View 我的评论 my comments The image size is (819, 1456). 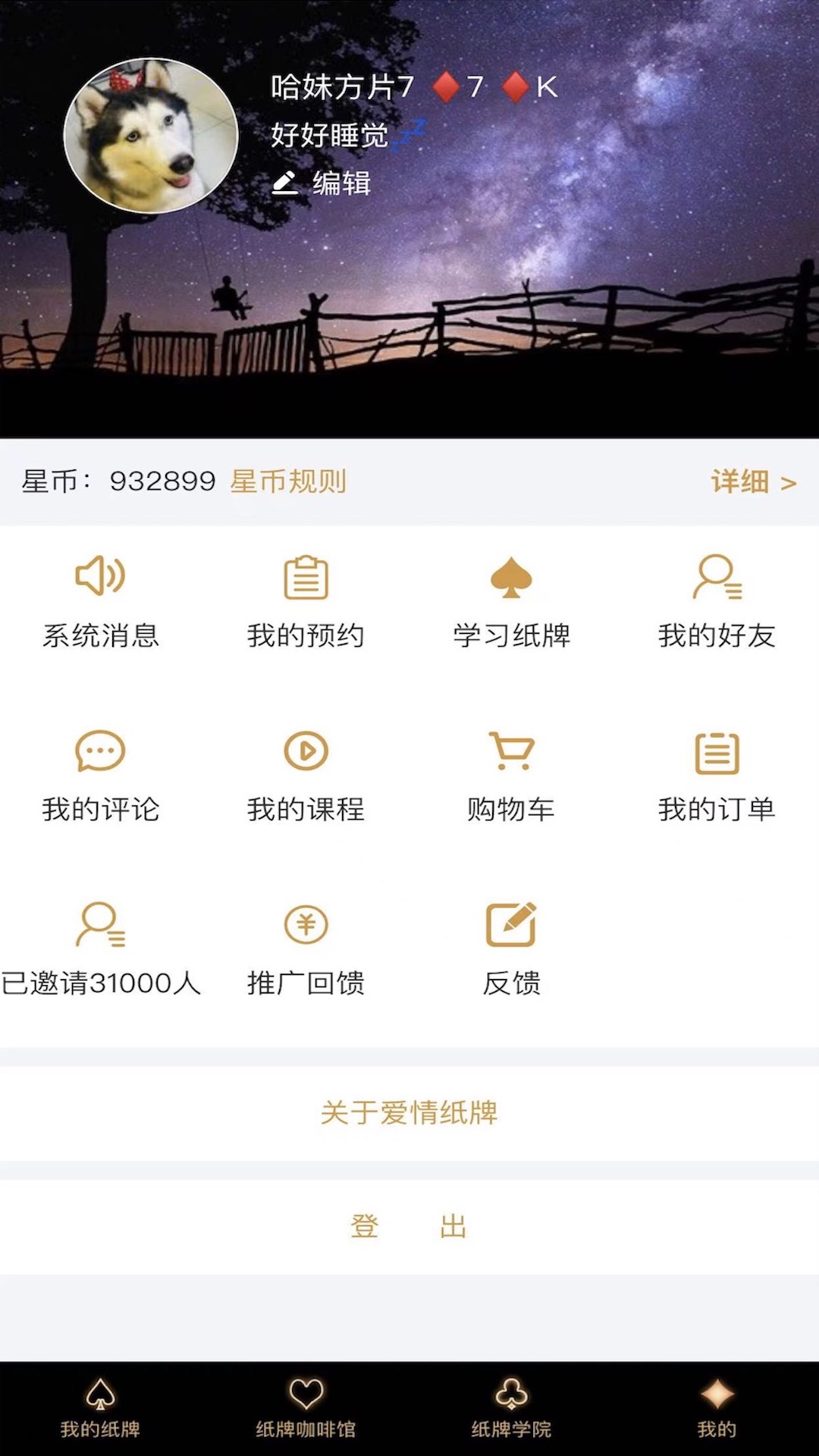click(x=101, y=776)
